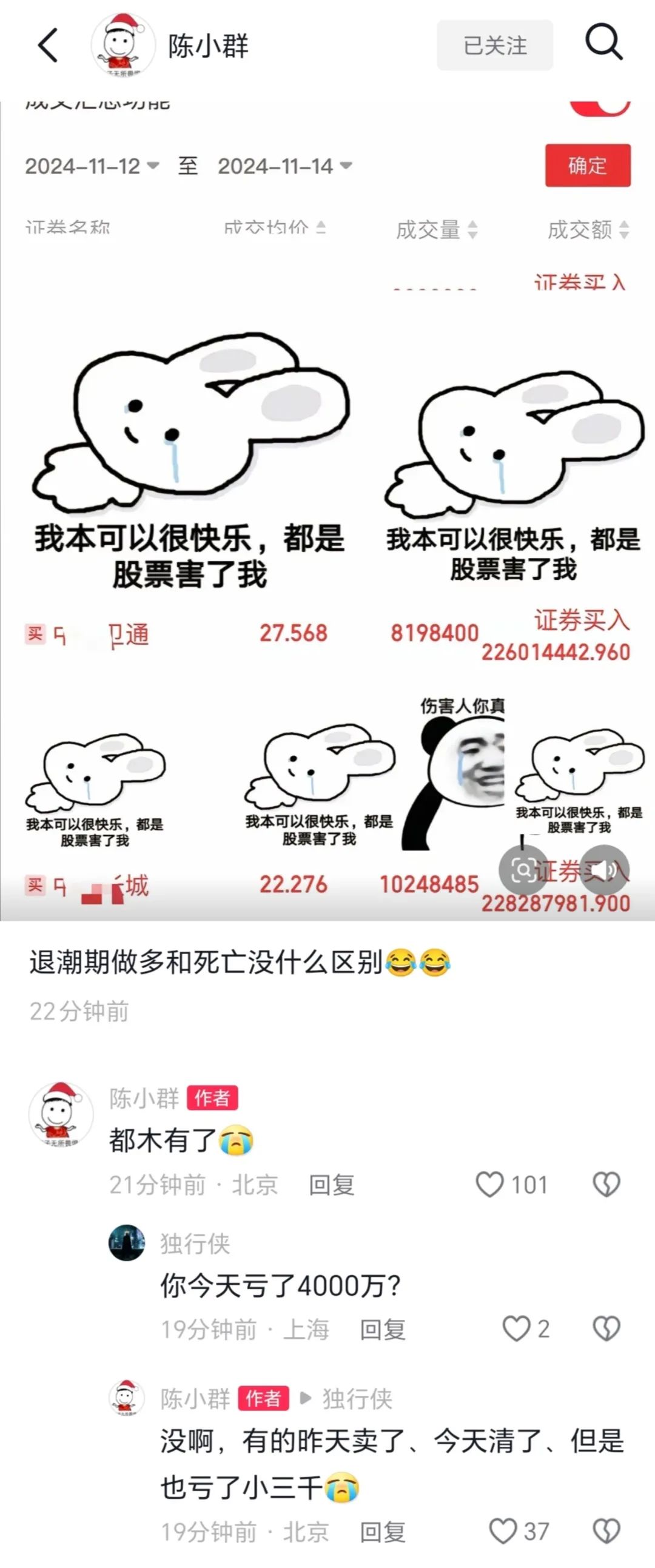655x1568 pixels.
Task: Open 独行侠's profile avatar
Action: (x=127, y=1242)
